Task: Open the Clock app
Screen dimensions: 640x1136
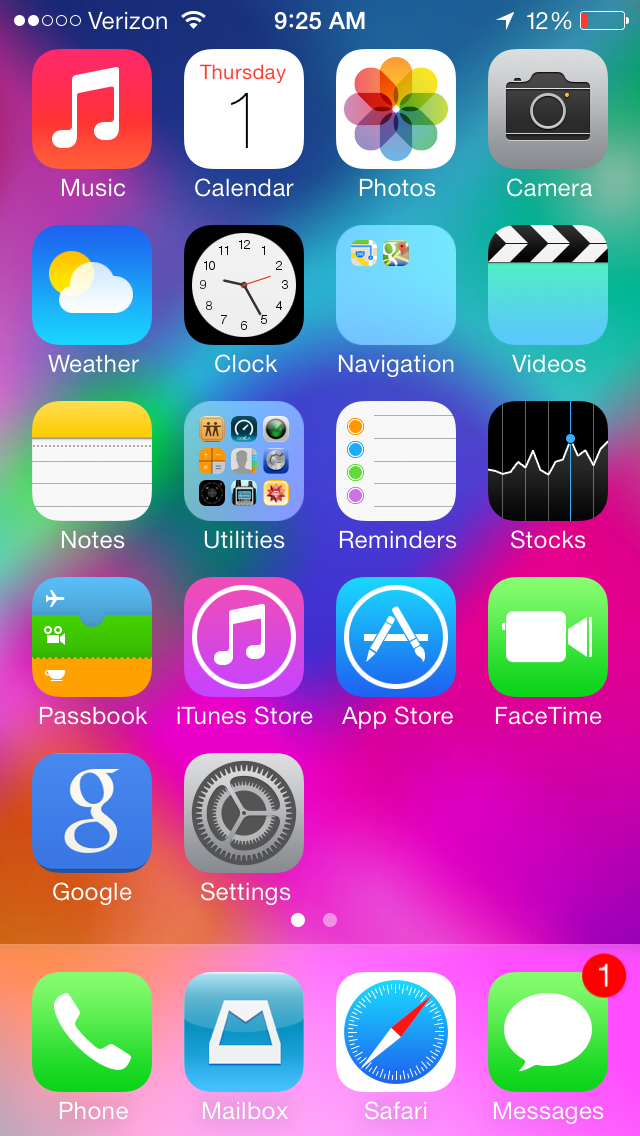Action: coord(244,285)
